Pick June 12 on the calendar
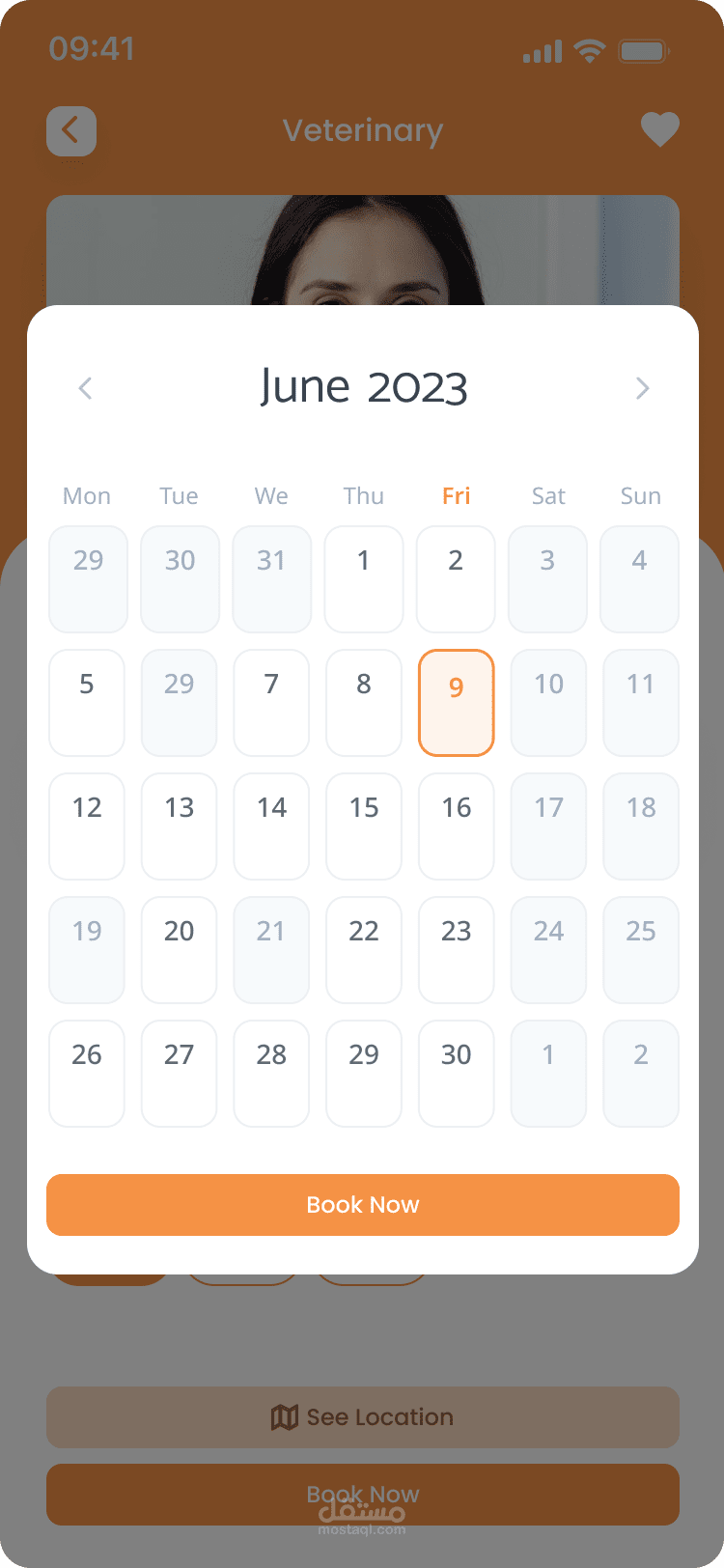 [87, 826]
